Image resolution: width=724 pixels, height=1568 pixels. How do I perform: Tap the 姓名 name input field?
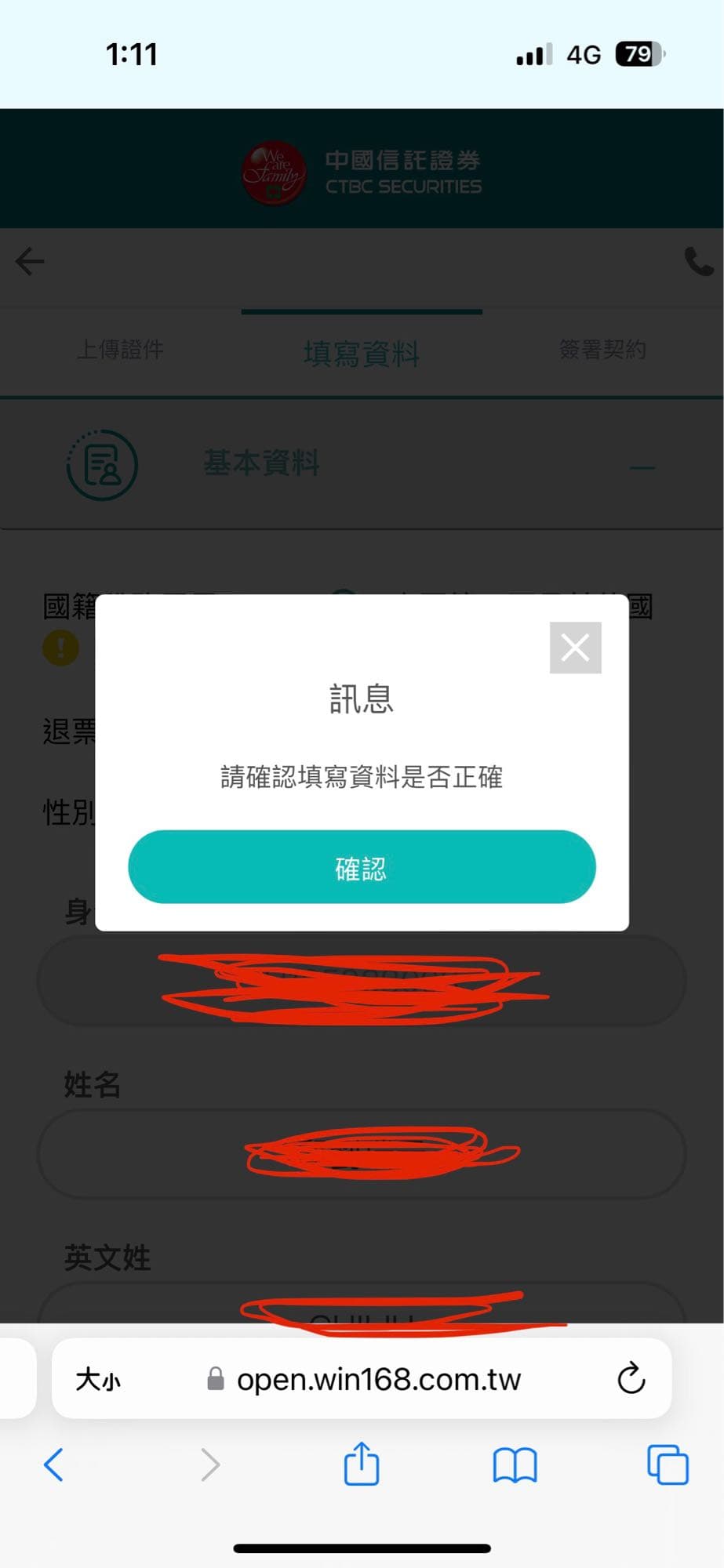(x=362, y=1153)
